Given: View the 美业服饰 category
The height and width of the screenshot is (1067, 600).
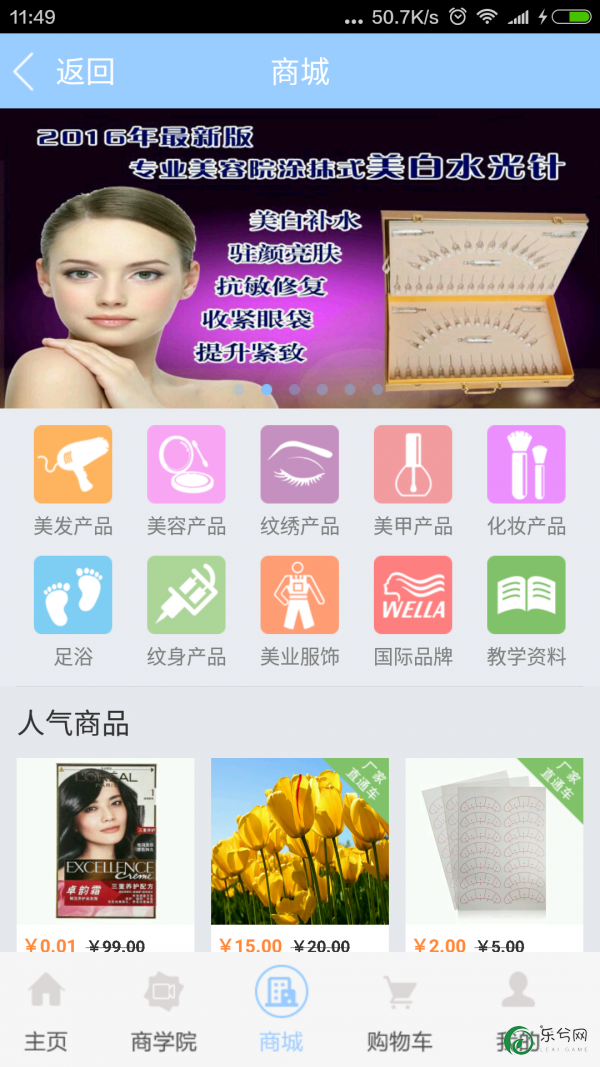Looking at the screenshot, I should coord(299,610).
